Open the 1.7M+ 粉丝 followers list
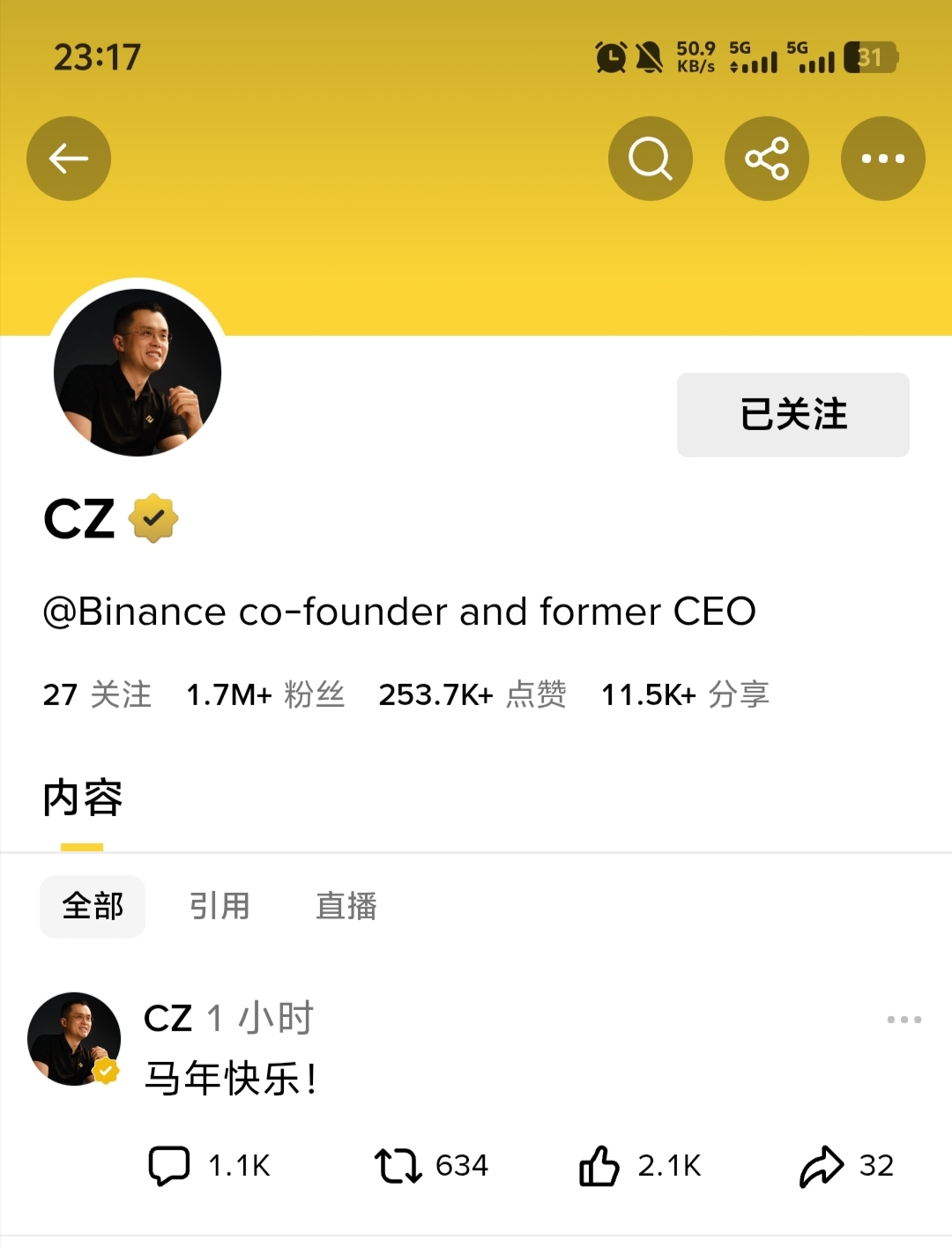This screenshot has width=952, height=1248. [x=264, y=695]
